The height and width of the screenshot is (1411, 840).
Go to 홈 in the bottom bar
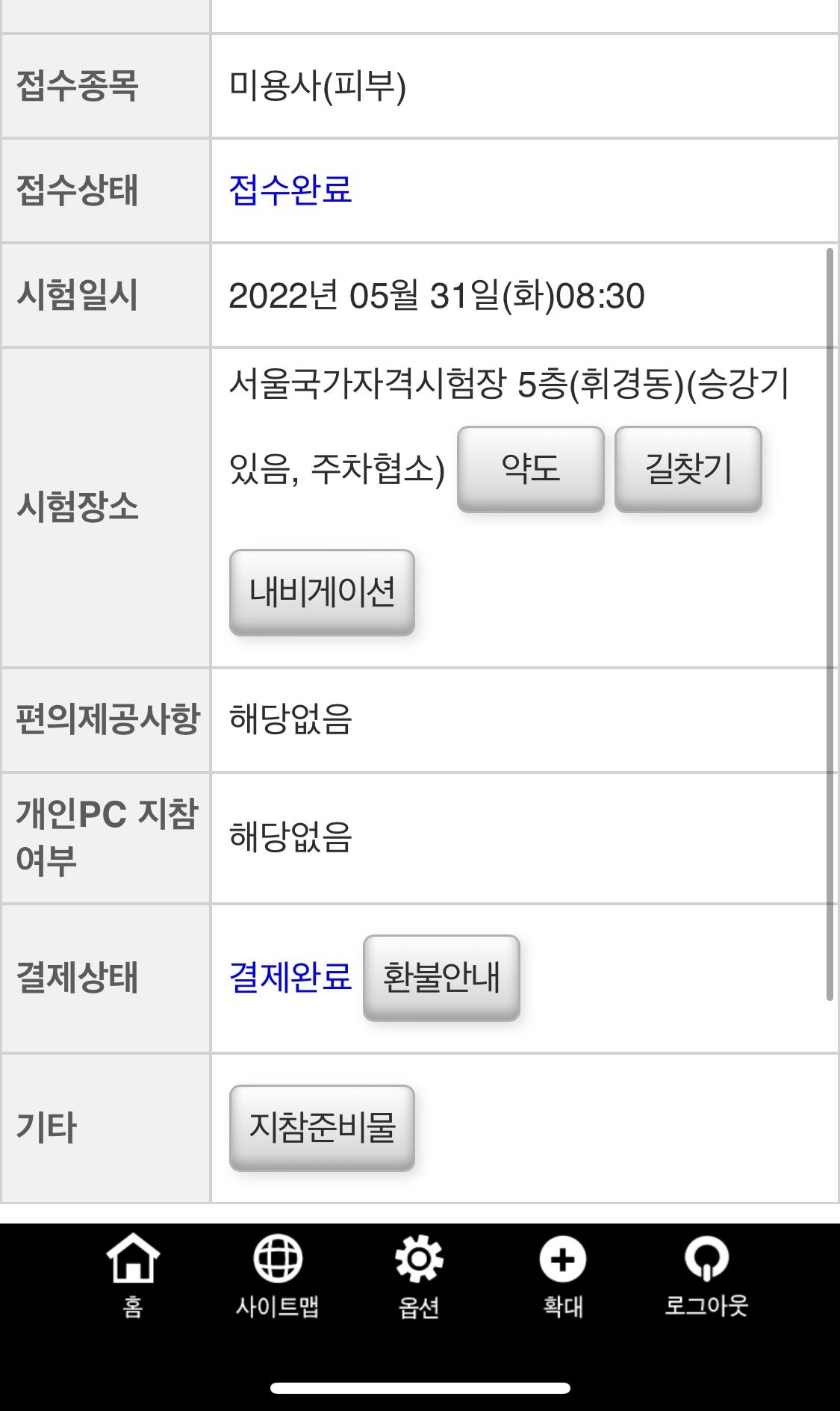(133, 1274)
